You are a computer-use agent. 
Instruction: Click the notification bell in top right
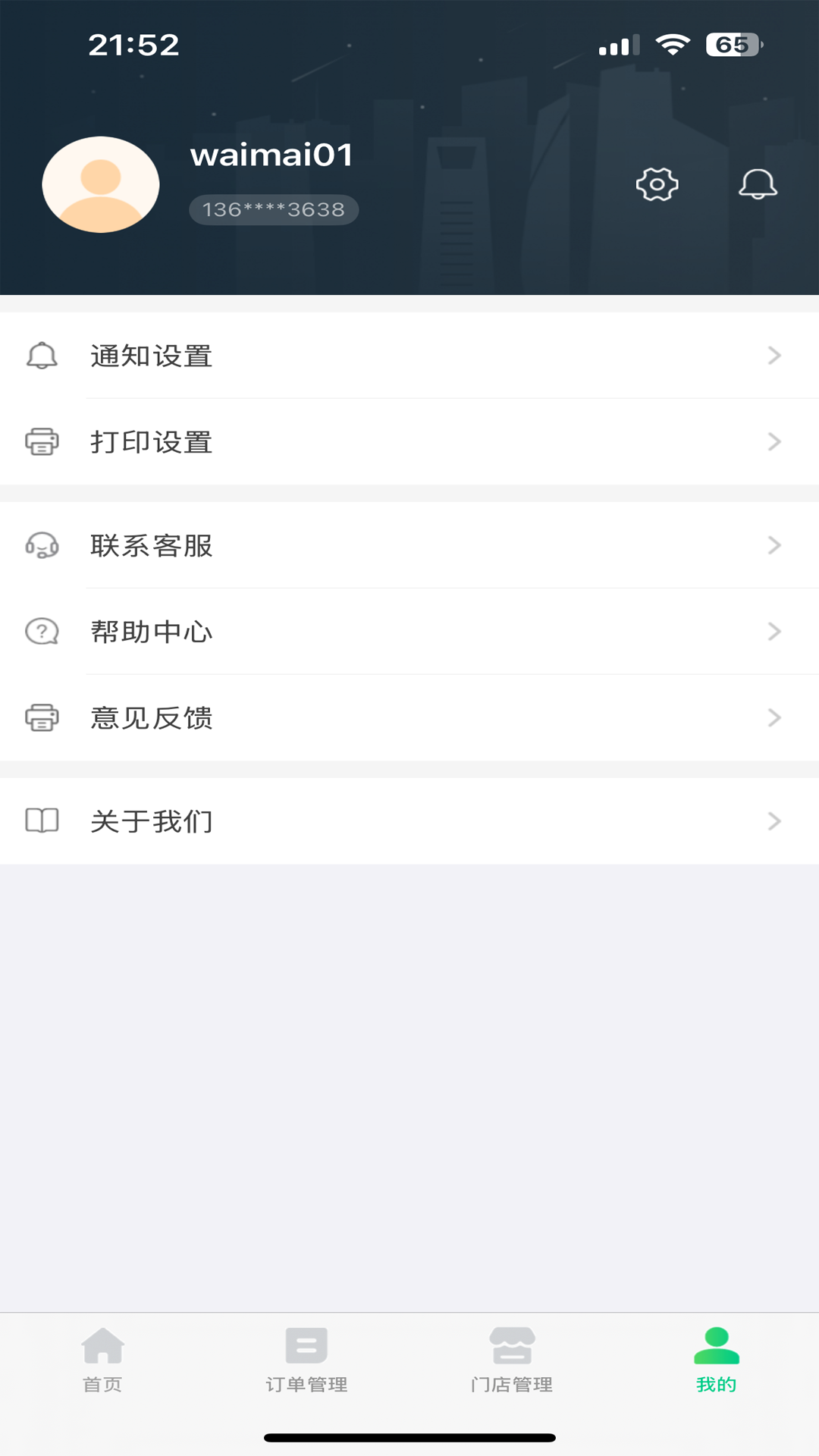[x=758, y=184]
